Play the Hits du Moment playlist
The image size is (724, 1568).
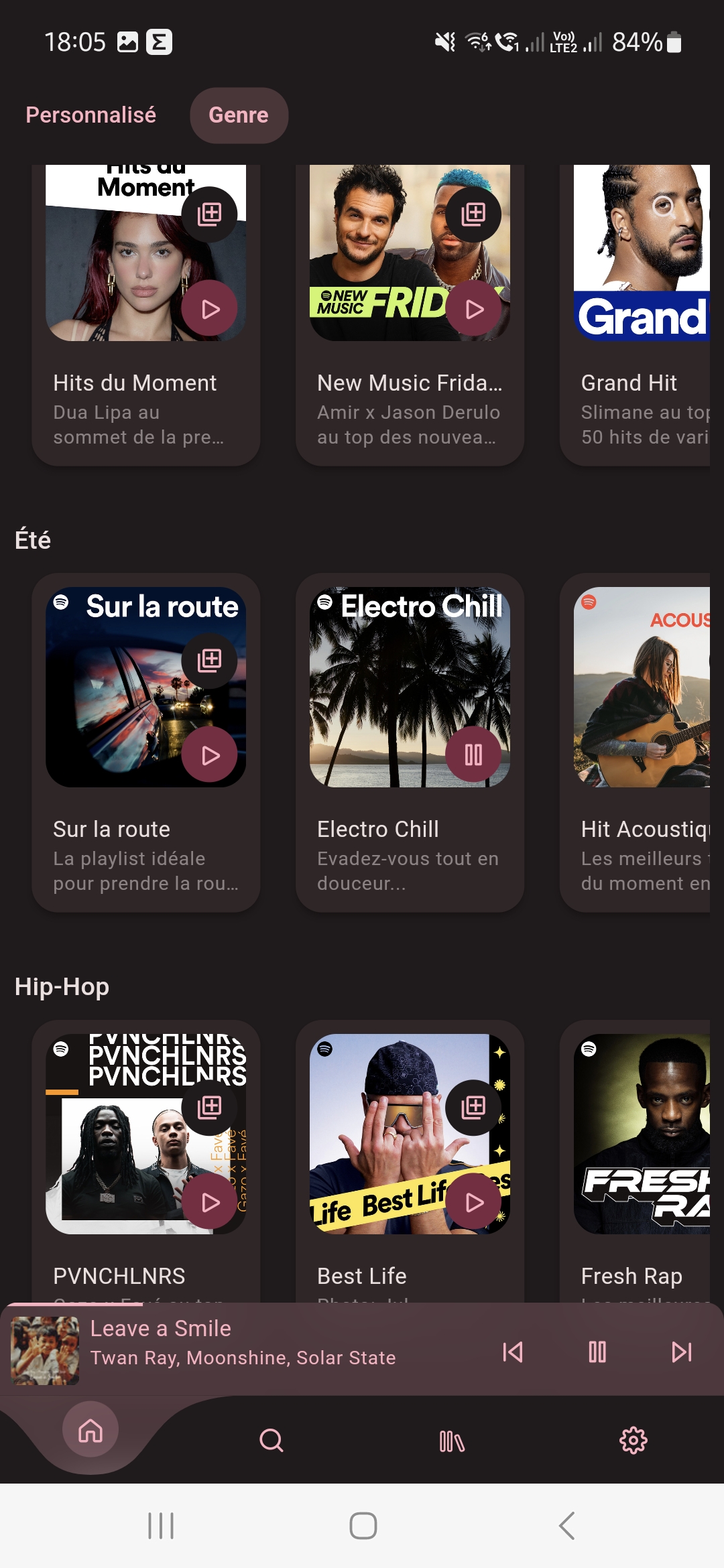point(210,309)
